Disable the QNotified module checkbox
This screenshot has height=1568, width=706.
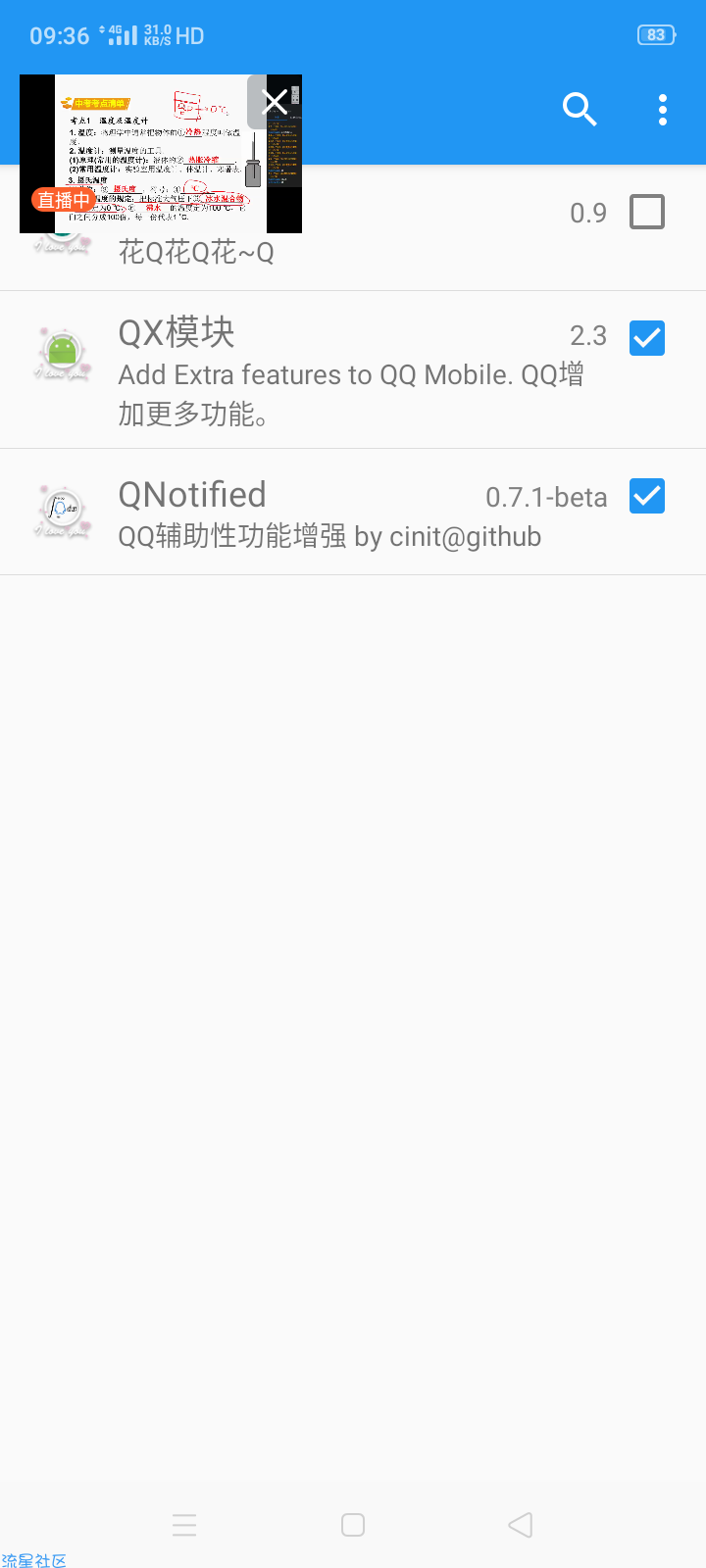point(647,496)
